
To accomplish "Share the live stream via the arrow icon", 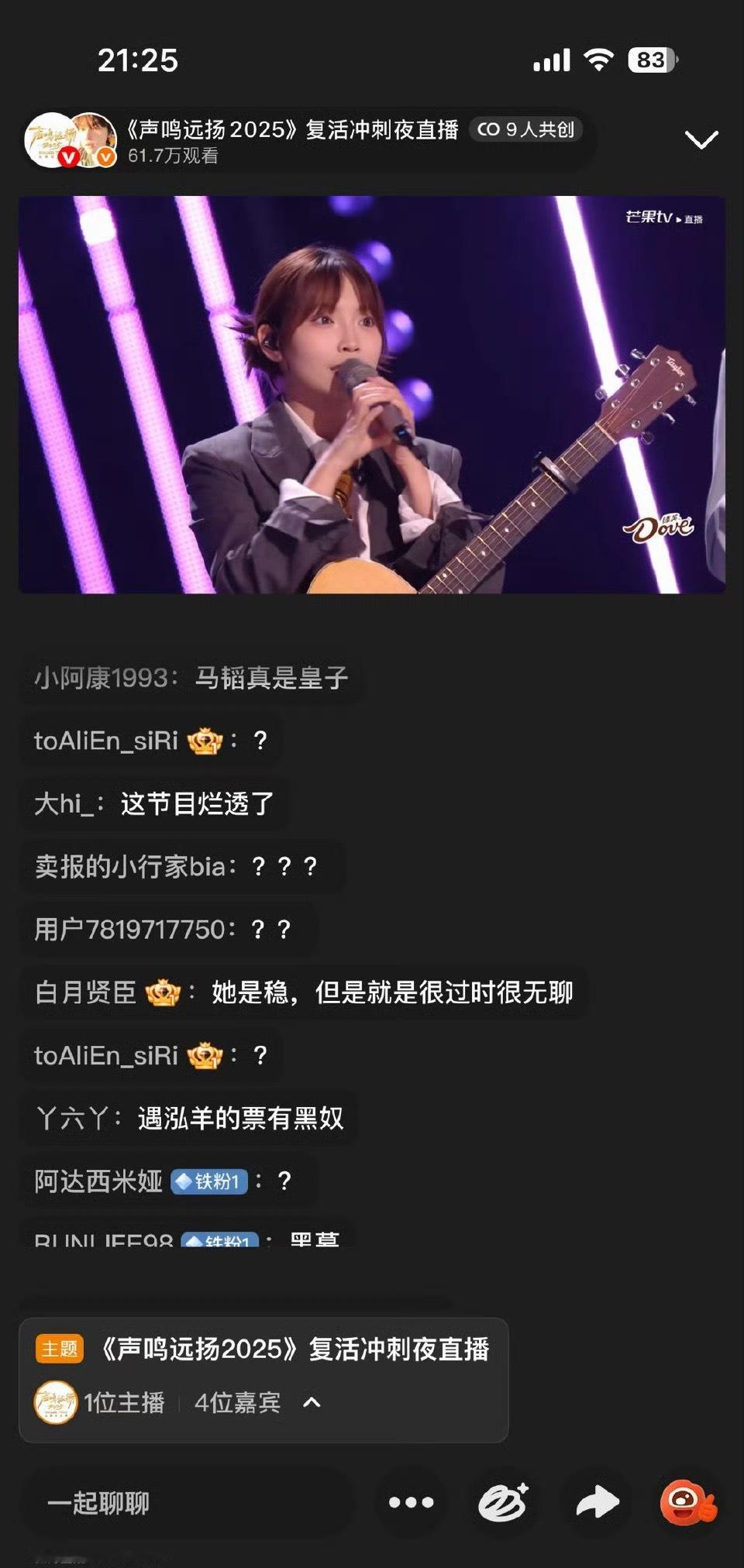I will tap(596, 1501).
